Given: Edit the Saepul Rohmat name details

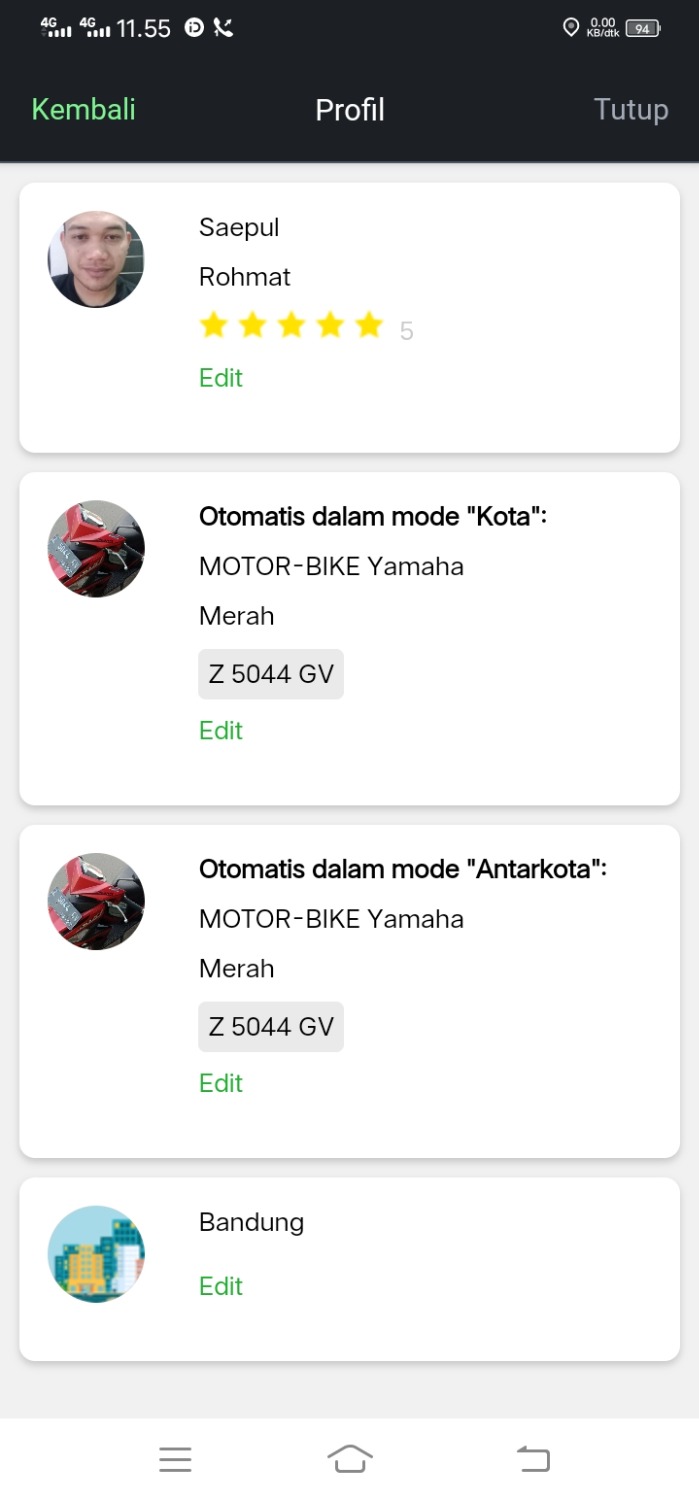Looking at the screenshot, I should click(221, 378).
